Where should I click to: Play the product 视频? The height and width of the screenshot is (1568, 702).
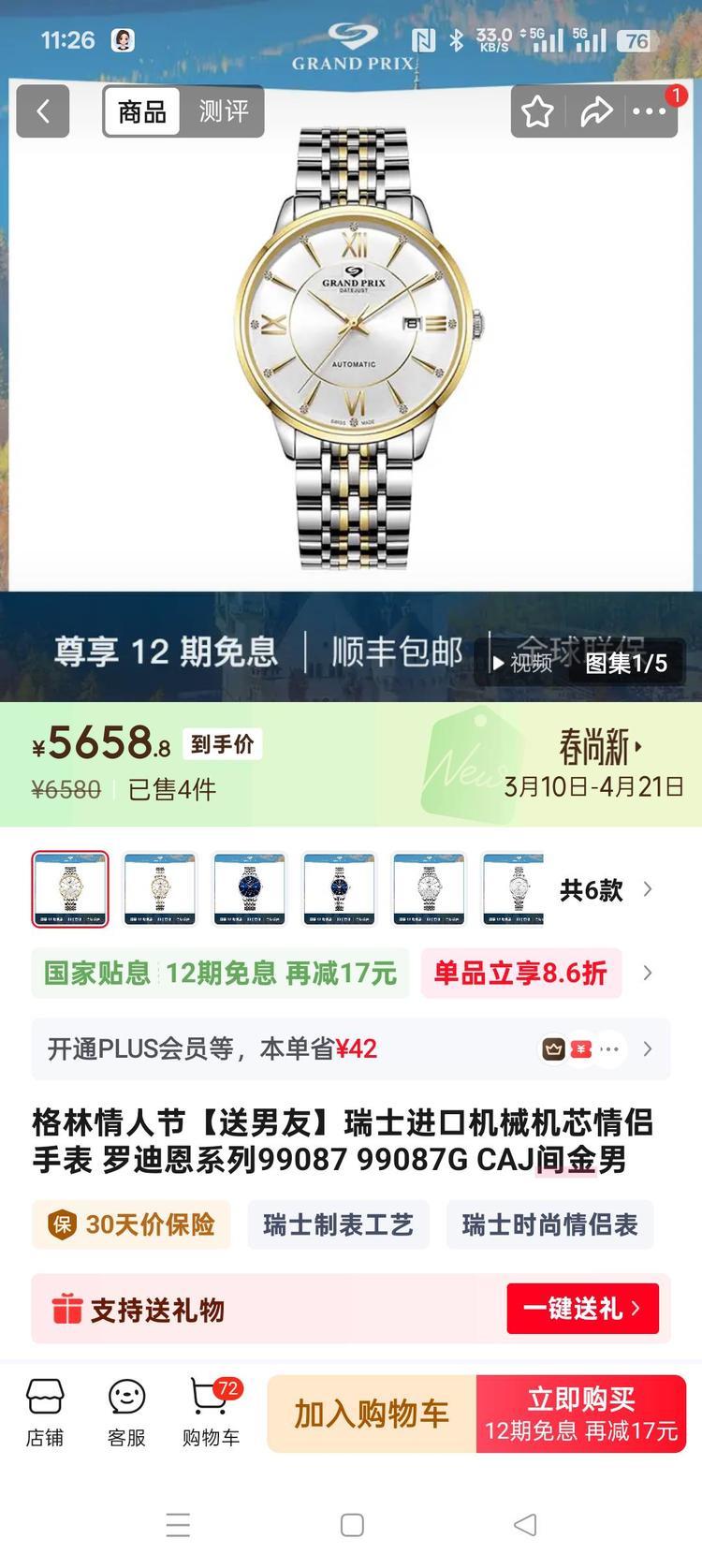click(x=524, y=663)
